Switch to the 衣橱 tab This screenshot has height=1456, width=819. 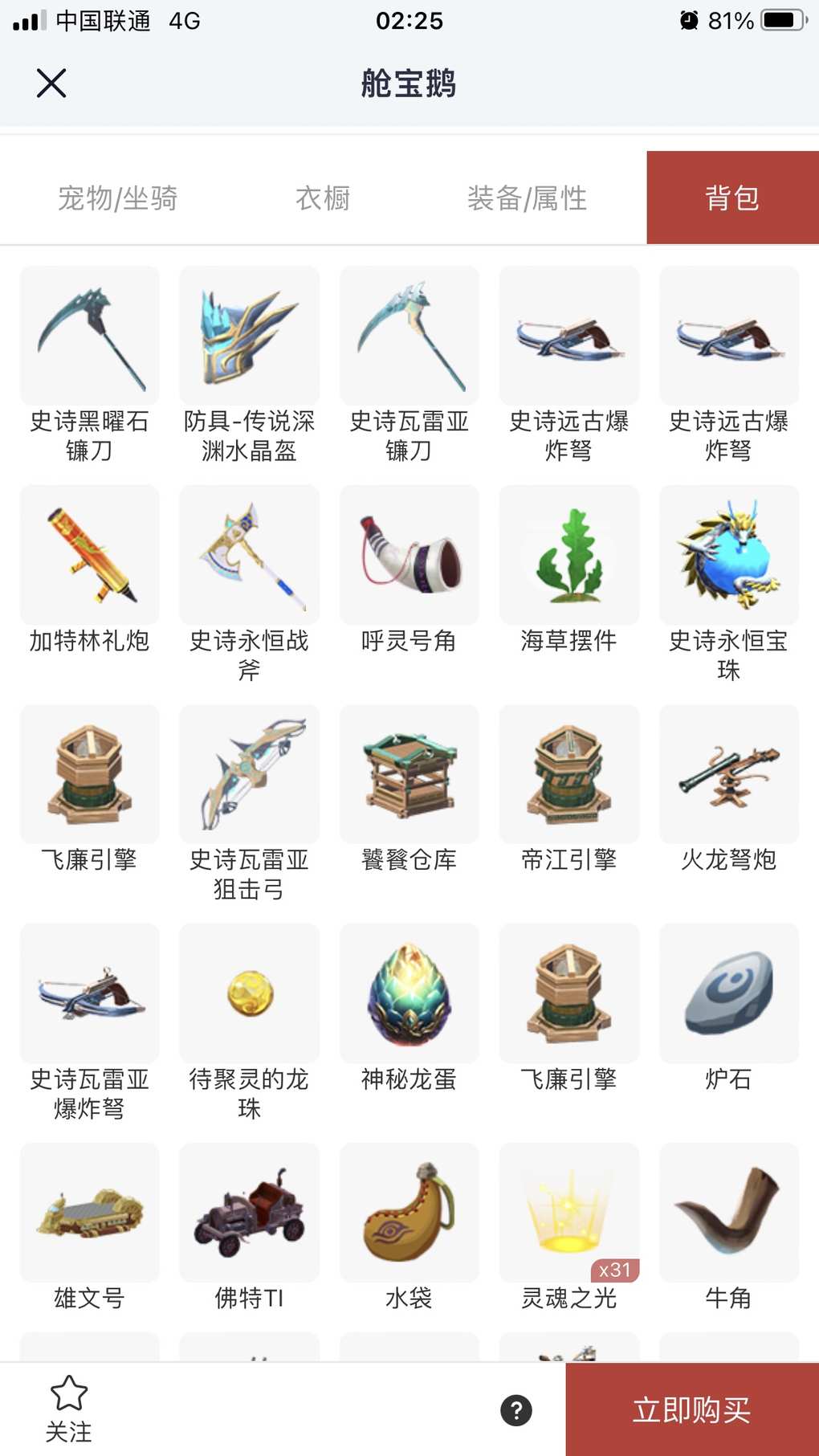(323, 198)
